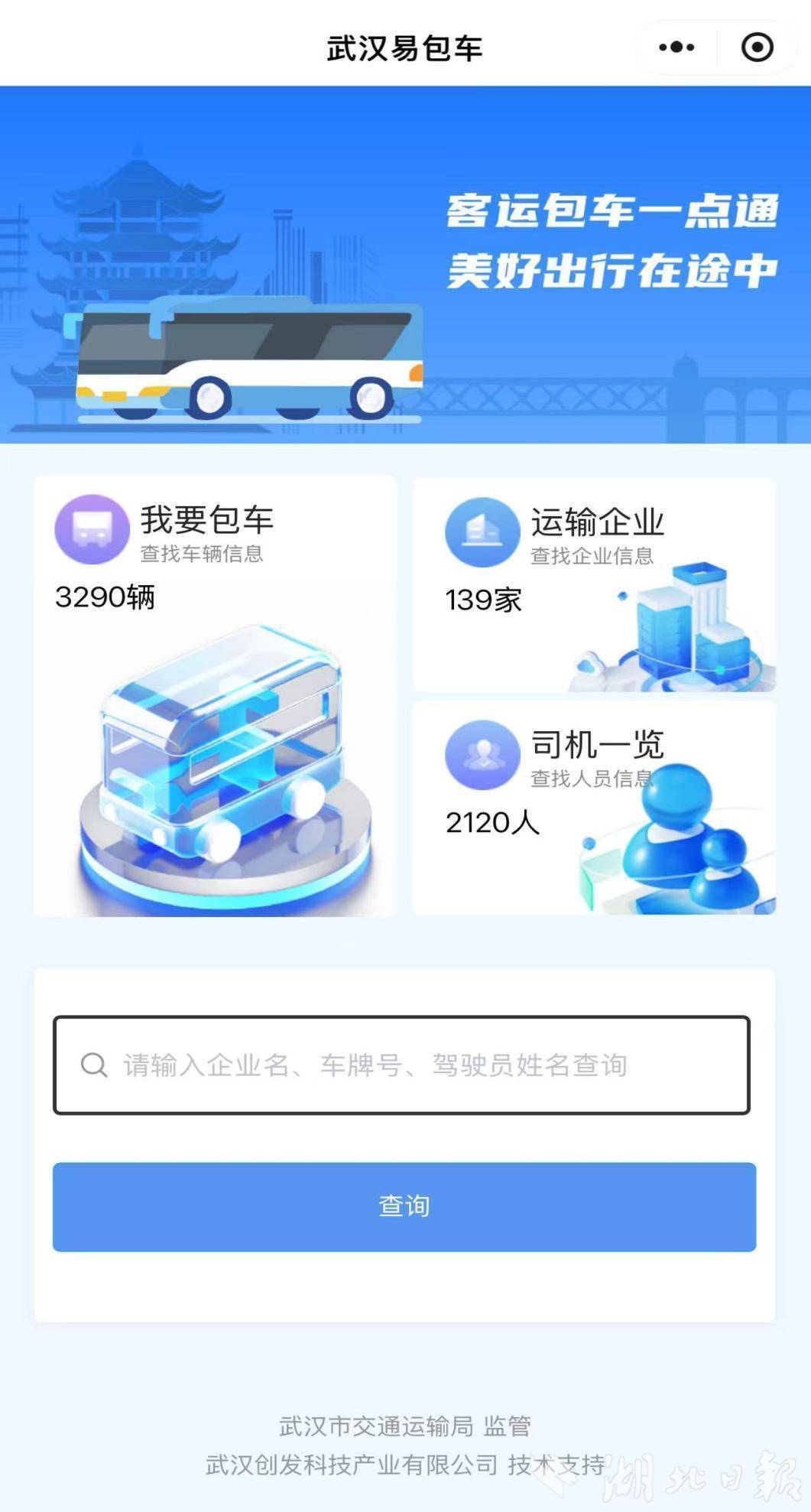Open the 我要包车 vehicle card
Screen dimensions: 811x1512
215,695
